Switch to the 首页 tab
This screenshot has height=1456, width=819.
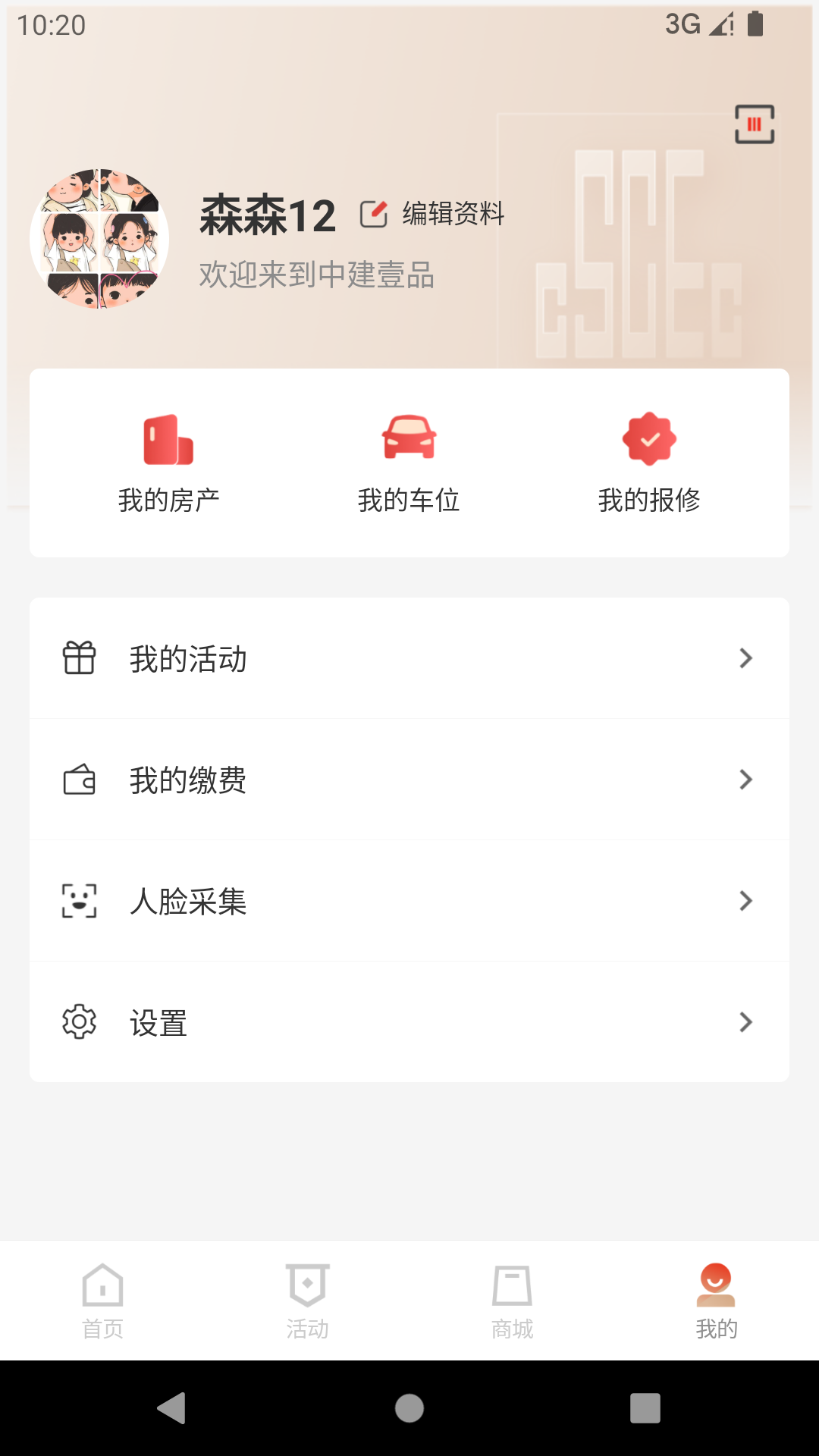102,1300
